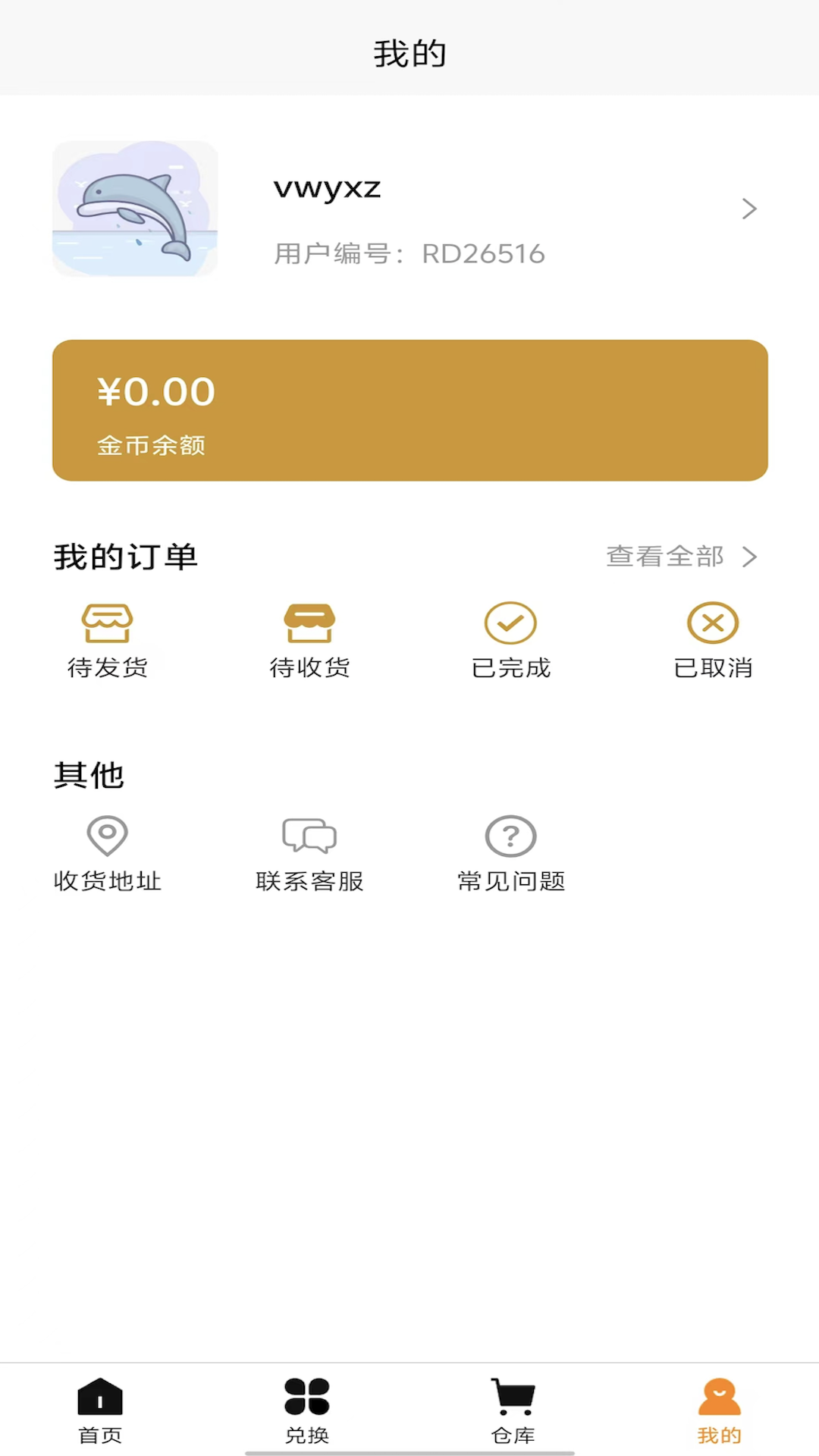
Task: Open 待收货 orders
Action: point(309,641)
